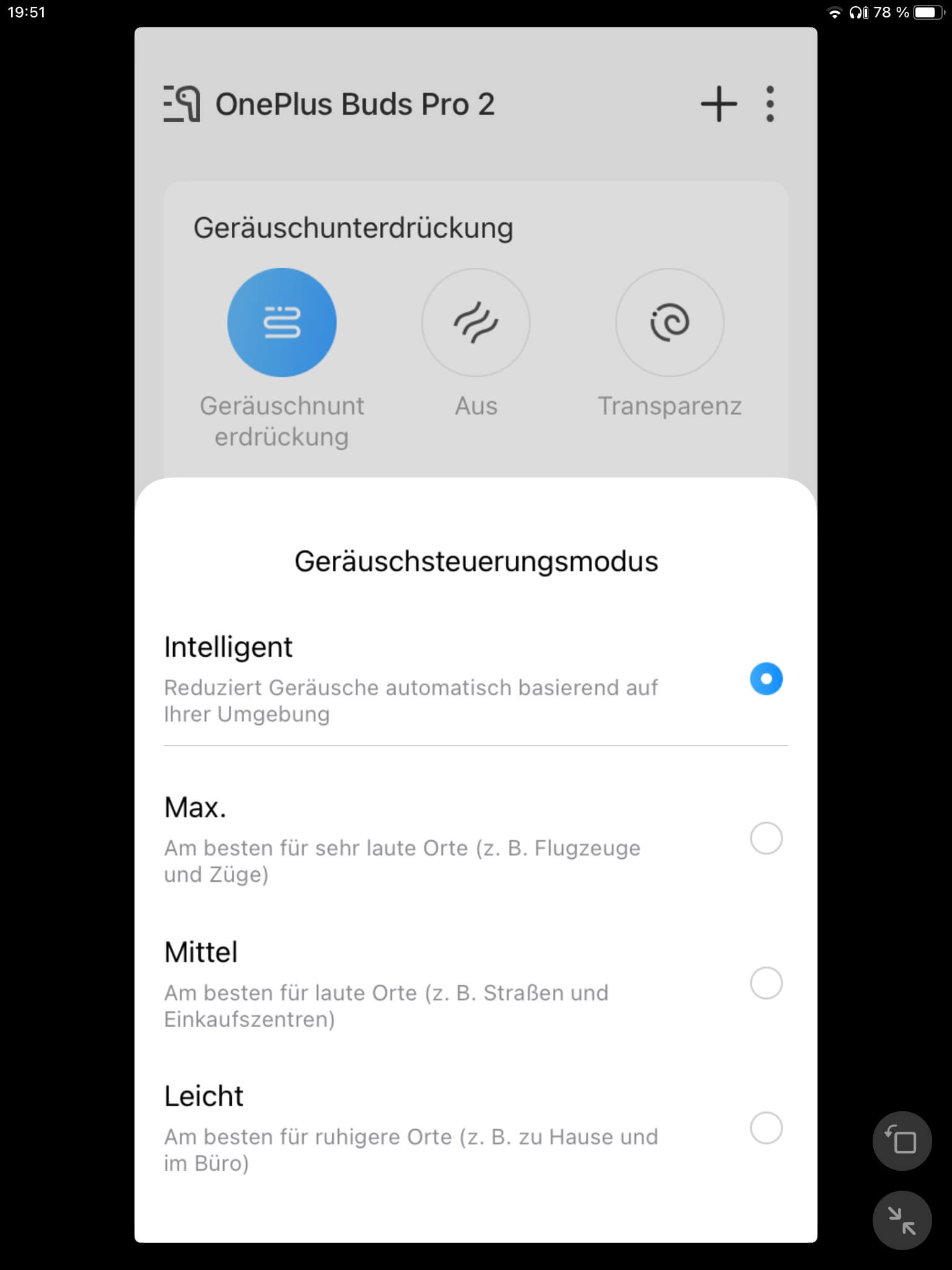Viewport: 952px width, 1270px height.
Task: Select the Mittel noise control mode
Action: click(x=766, y=983)
